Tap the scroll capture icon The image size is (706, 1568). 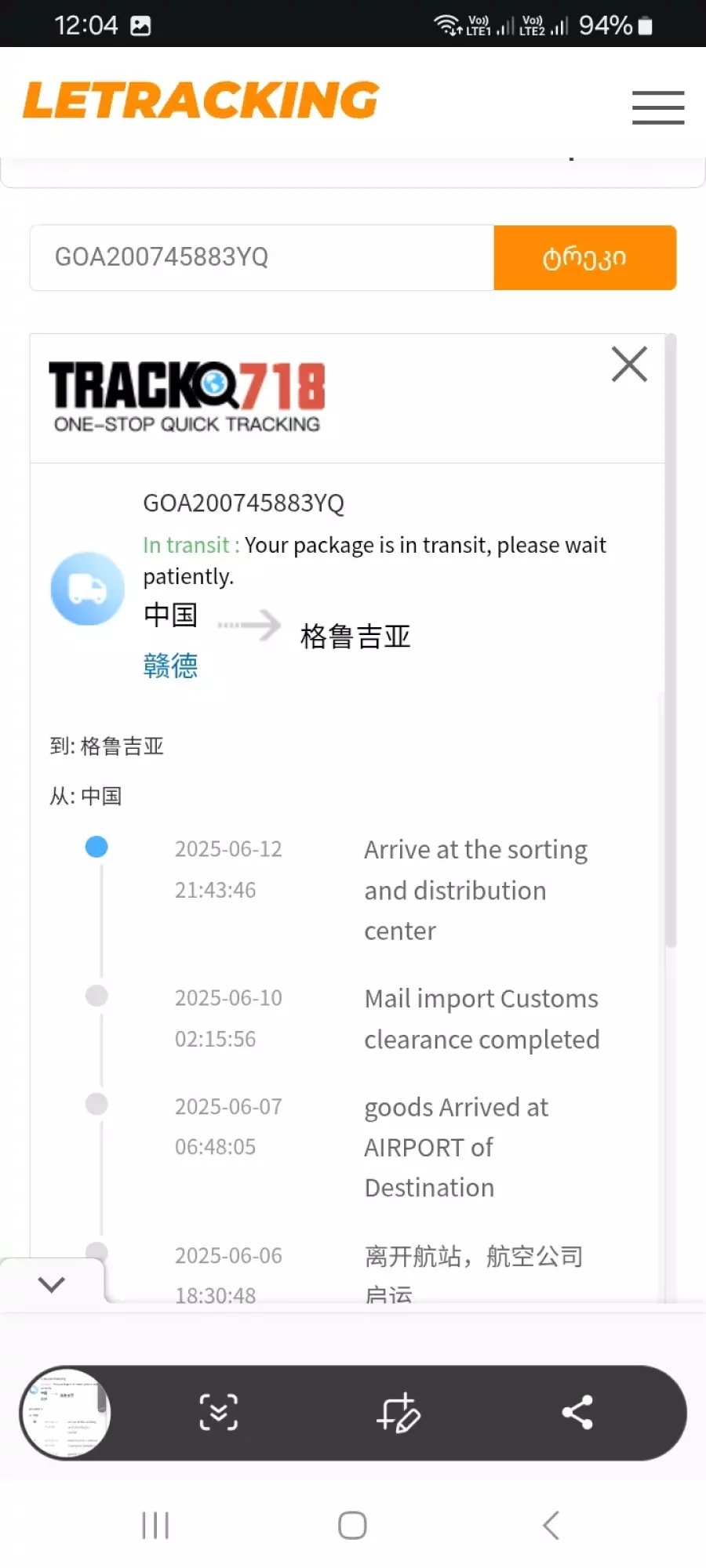point(219,1413)
